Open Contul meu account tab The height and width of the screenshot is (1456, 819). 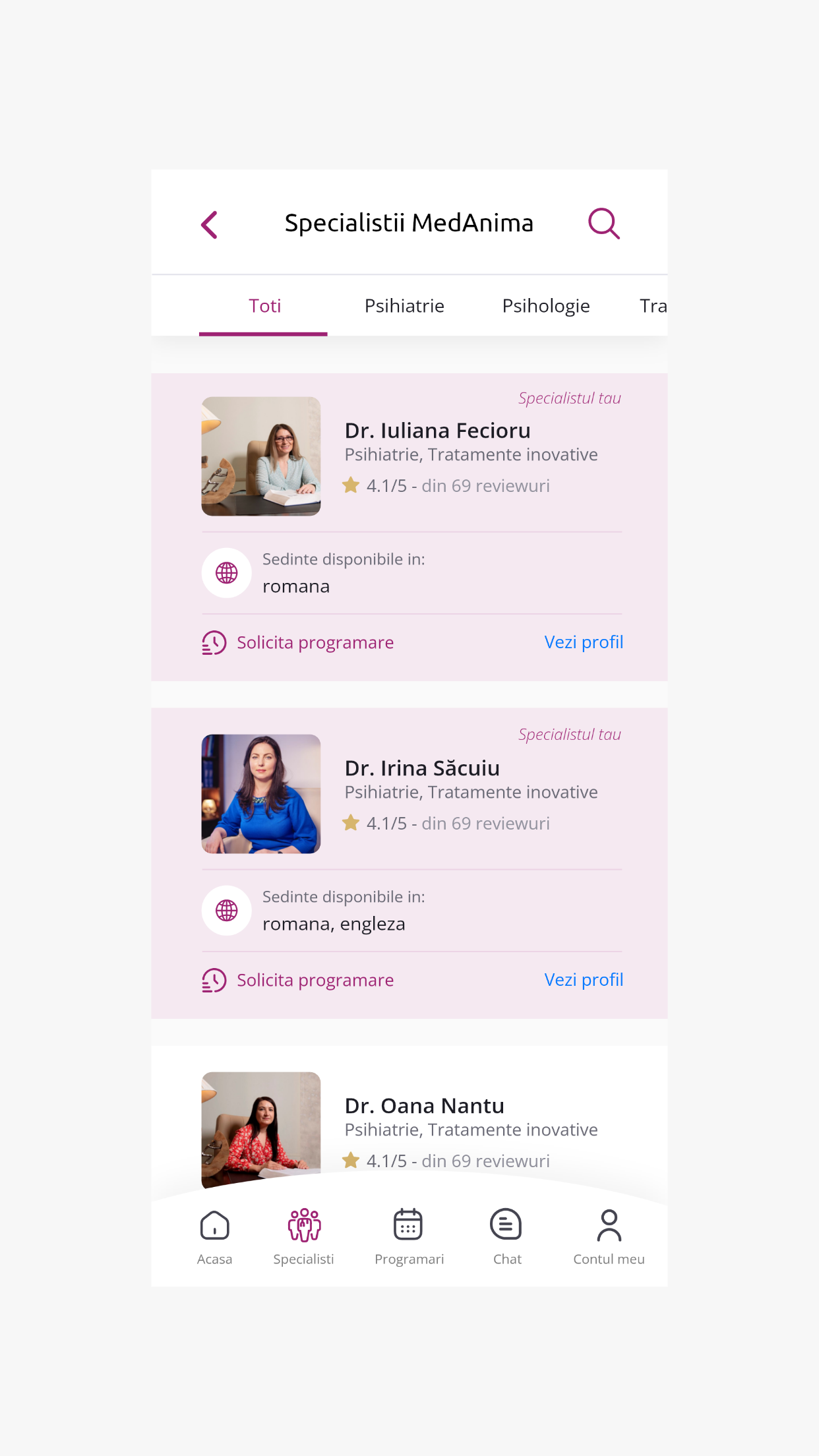coord(609,1237)
